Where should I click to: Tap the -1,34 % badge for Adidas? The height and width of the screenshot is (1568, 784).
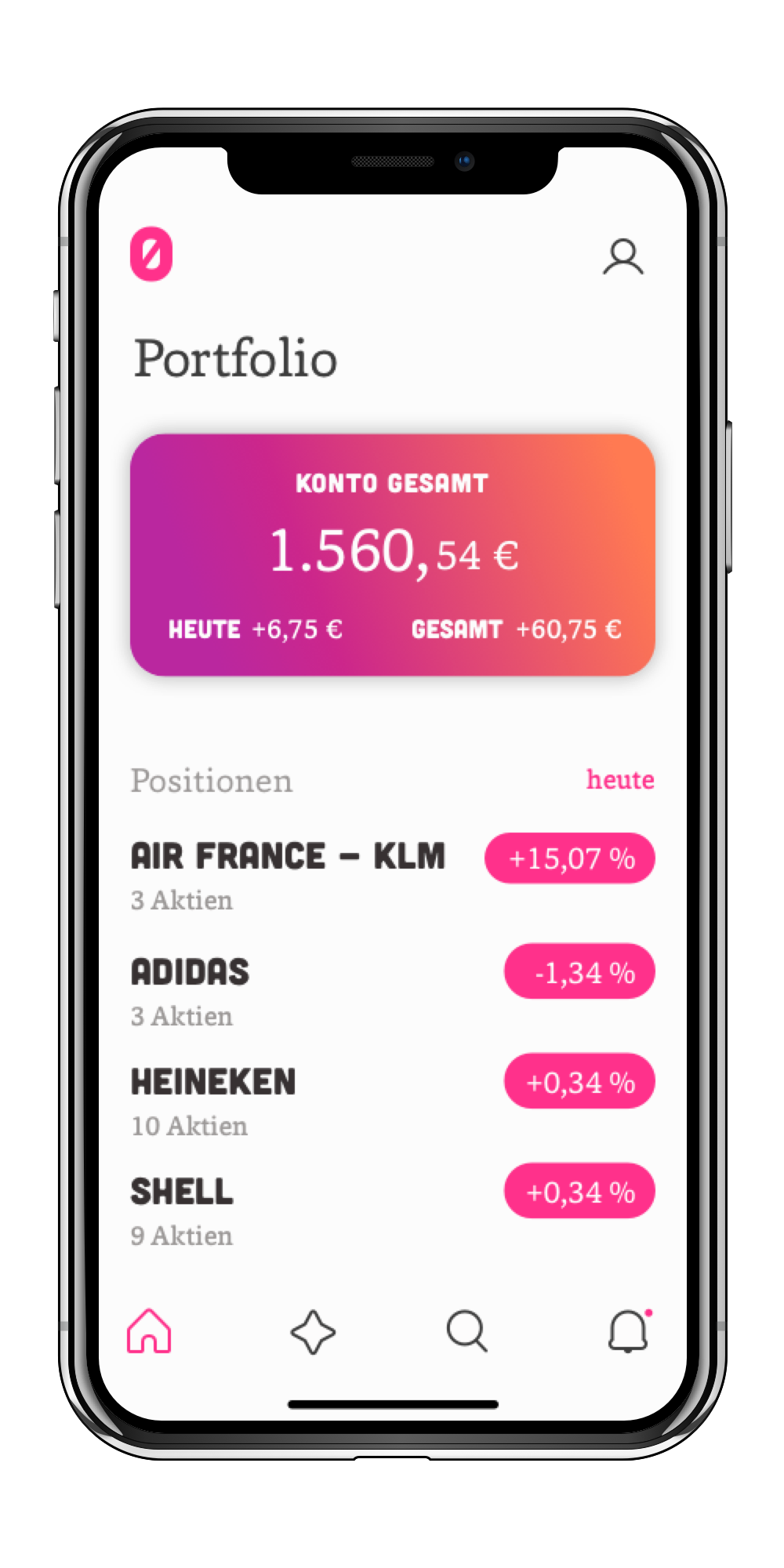click(x=579, y=971)
